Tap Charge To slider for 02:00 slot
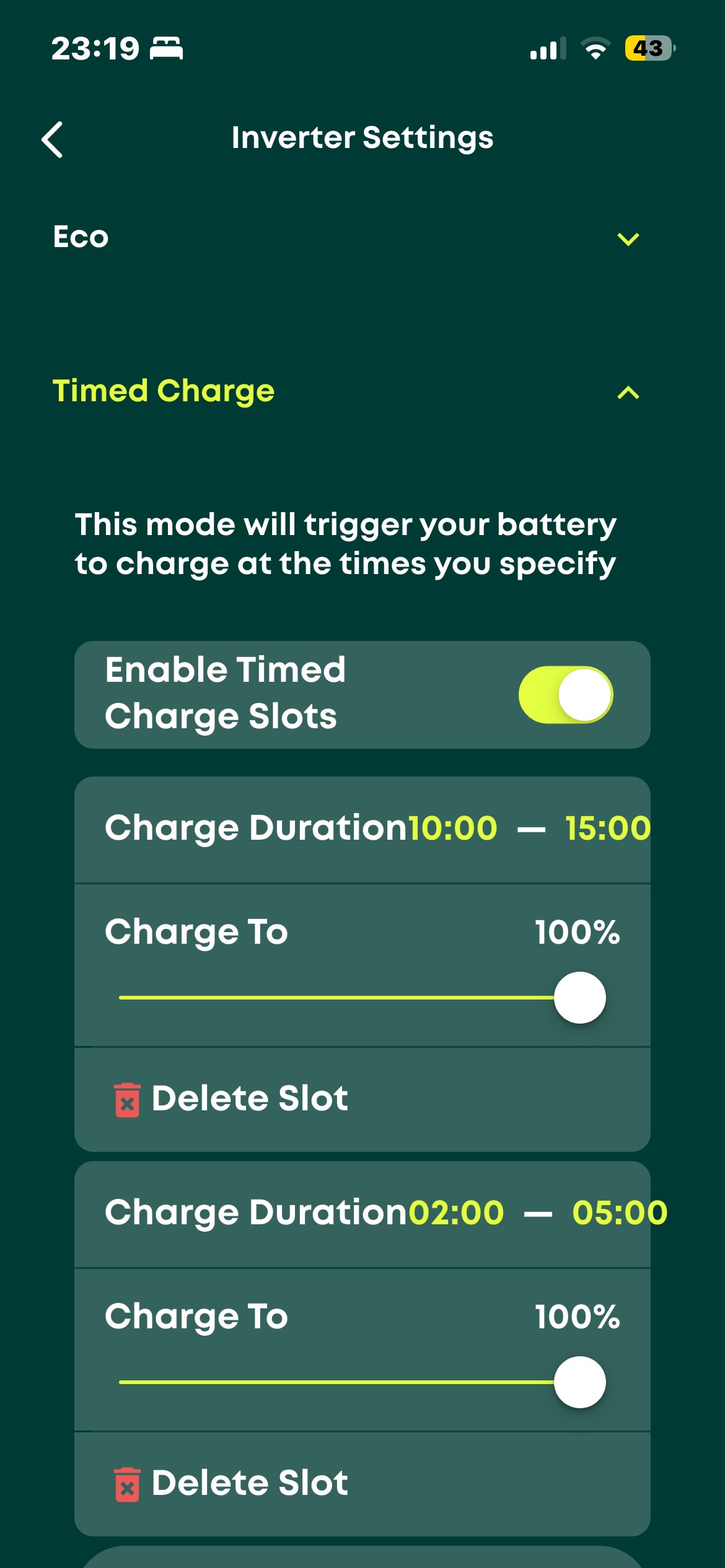 click(x=579, y=1382)
